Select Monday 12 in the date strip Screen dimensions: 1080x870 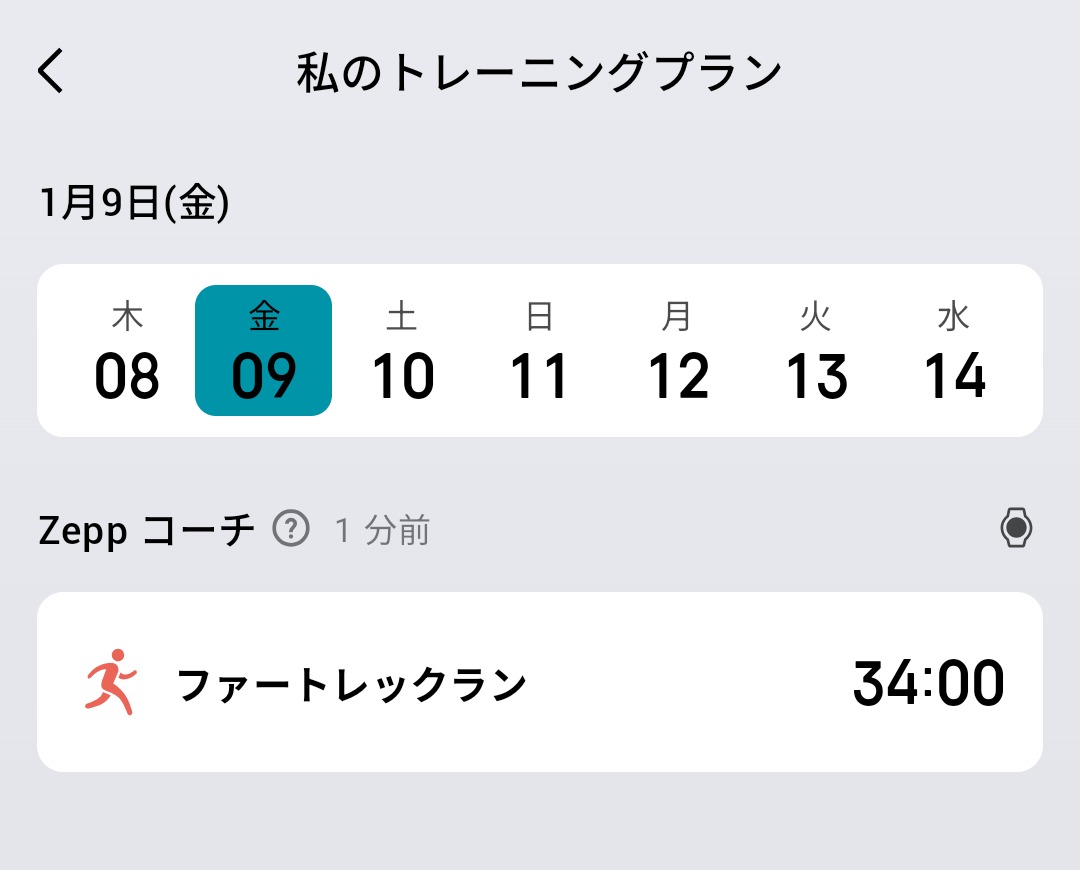tap(678, 351)
